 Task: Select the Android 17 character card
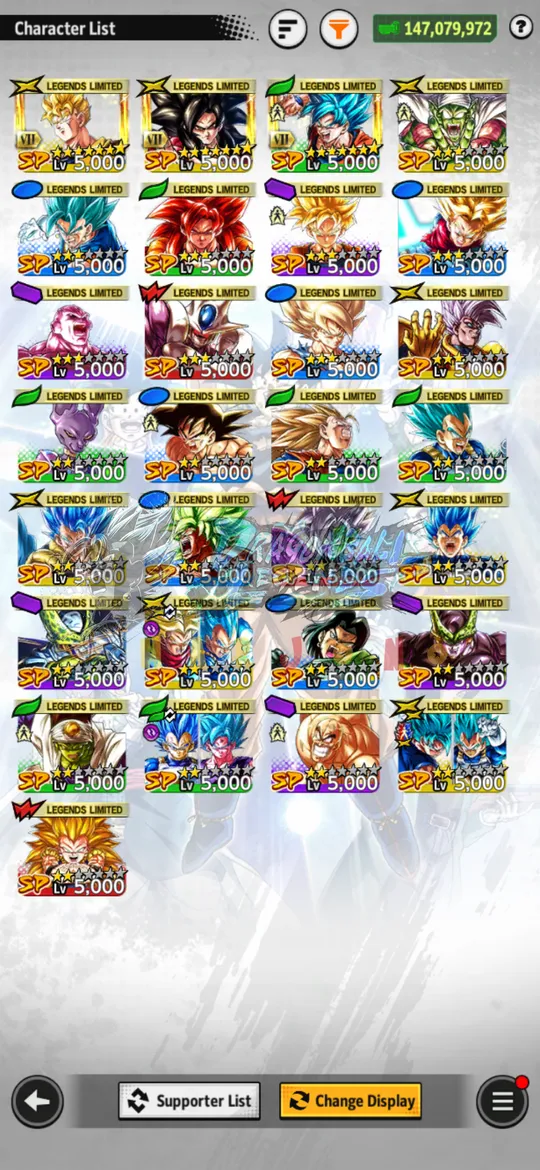point(325,642)
